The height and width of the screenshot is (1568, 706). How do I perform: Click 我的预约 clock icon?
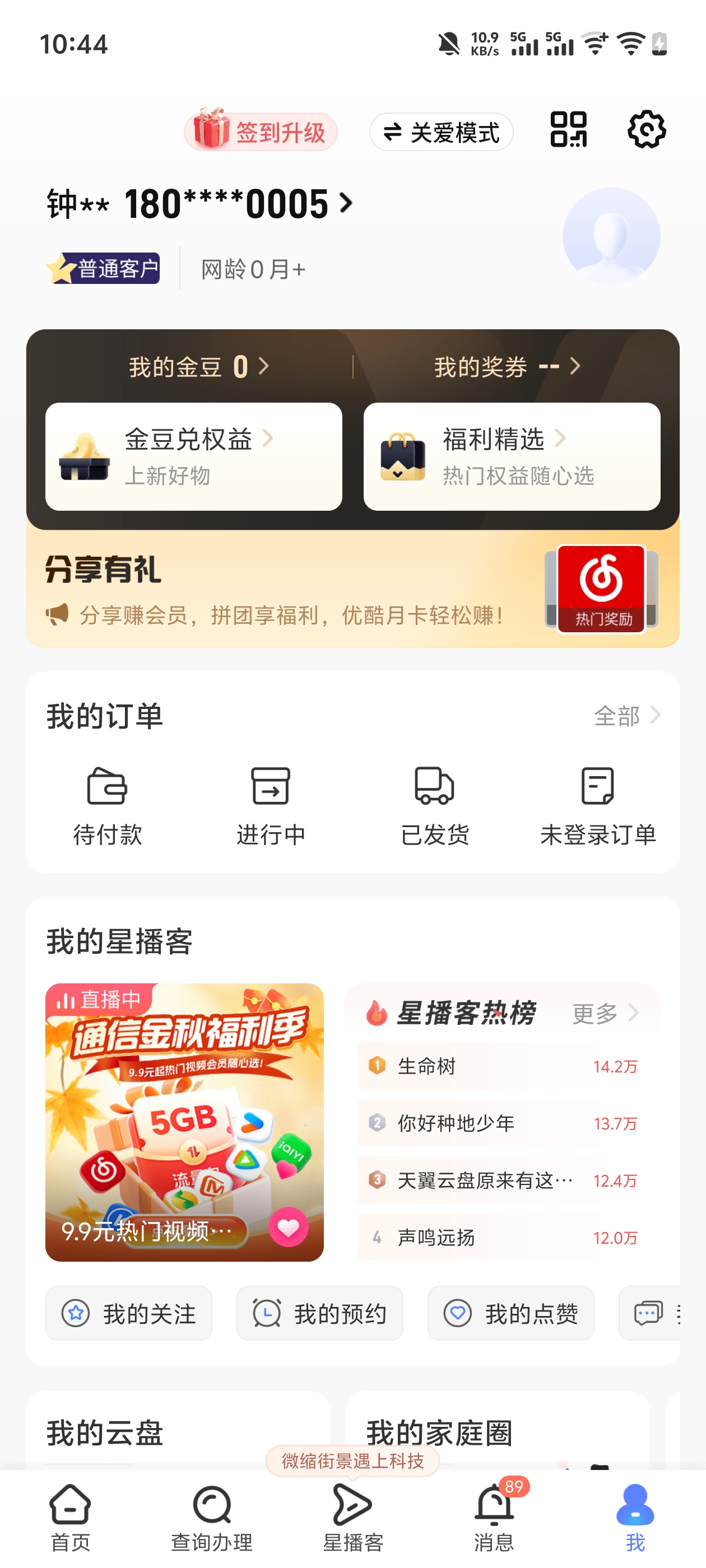click(266, 1313)
